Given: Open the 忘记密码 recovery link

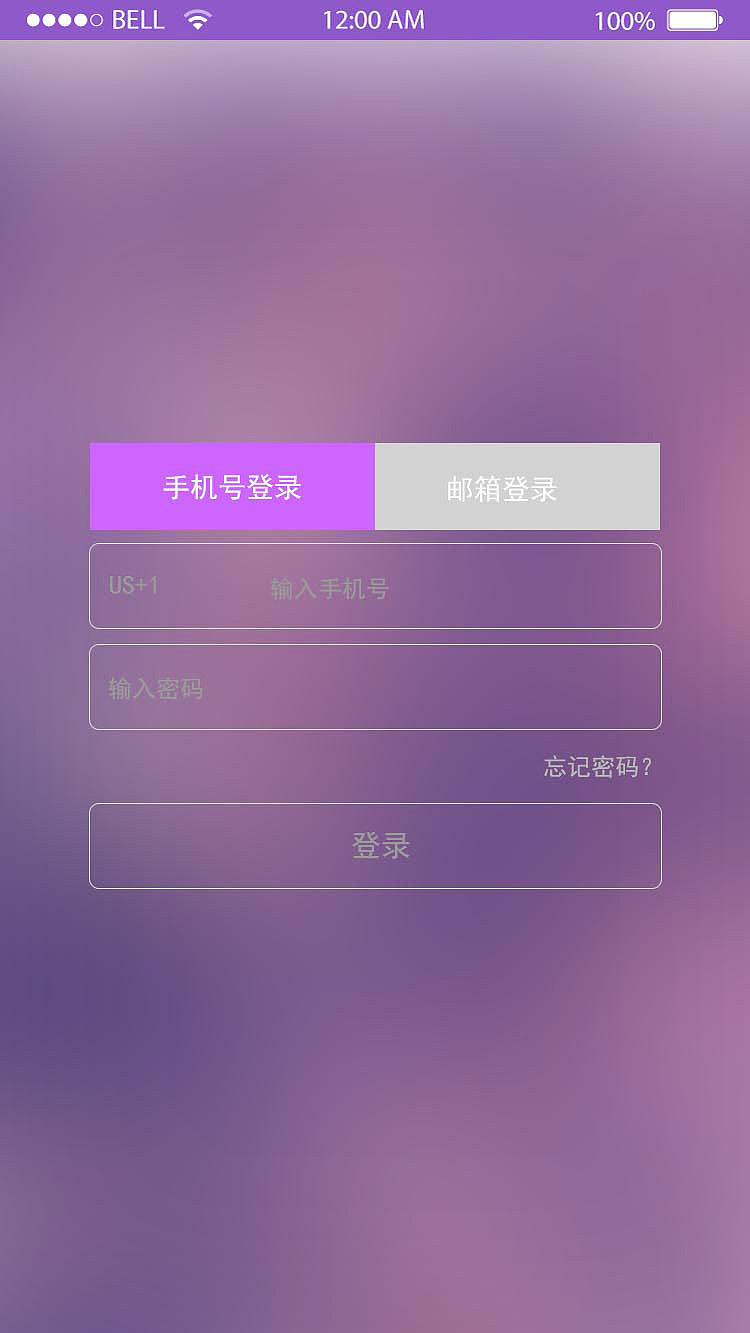Looking at the screenshot, I should coord(597,770).
